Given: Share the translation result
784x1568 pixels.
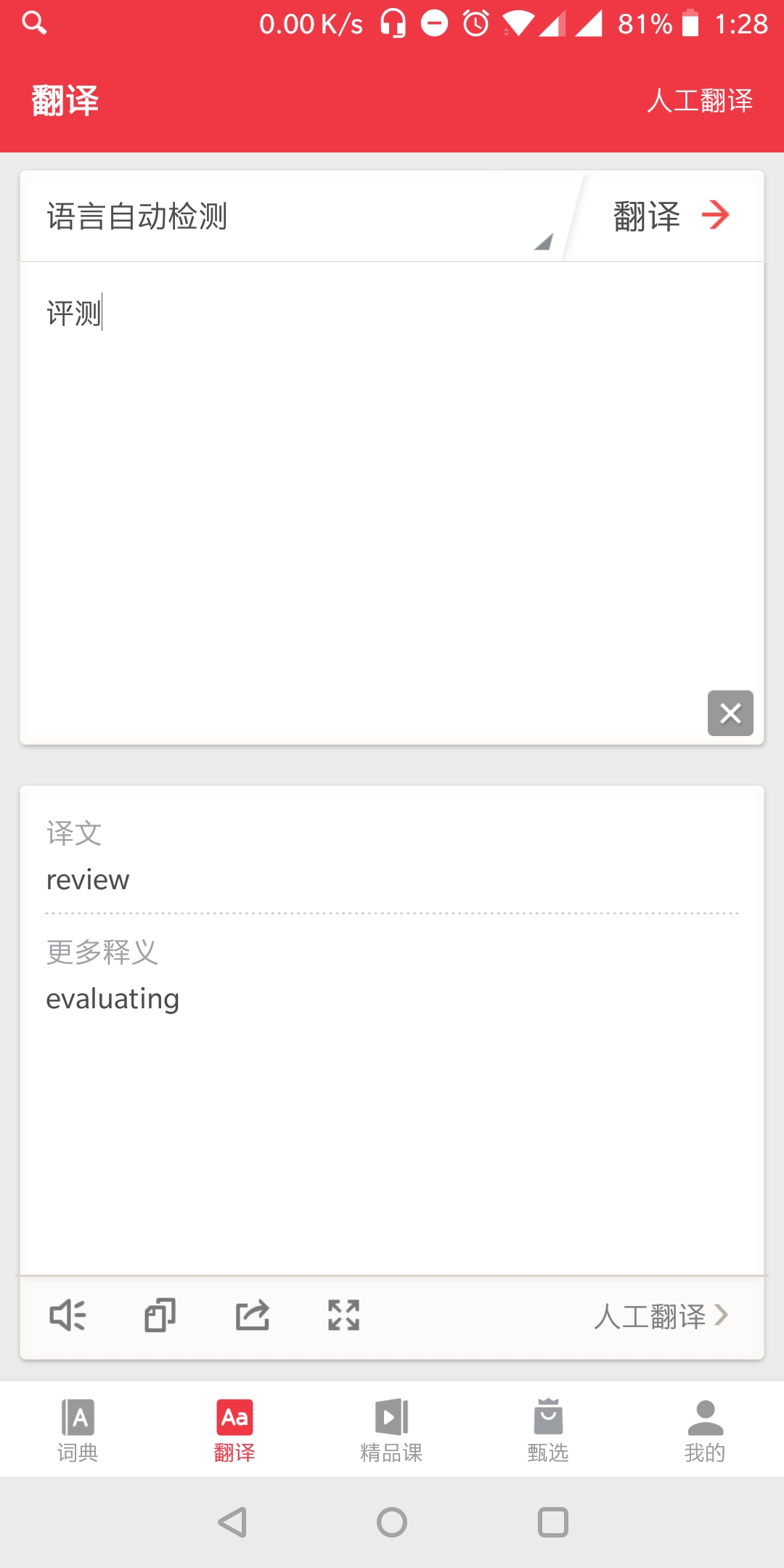Looking at the screenshot, I should [x=252, y=1315].
